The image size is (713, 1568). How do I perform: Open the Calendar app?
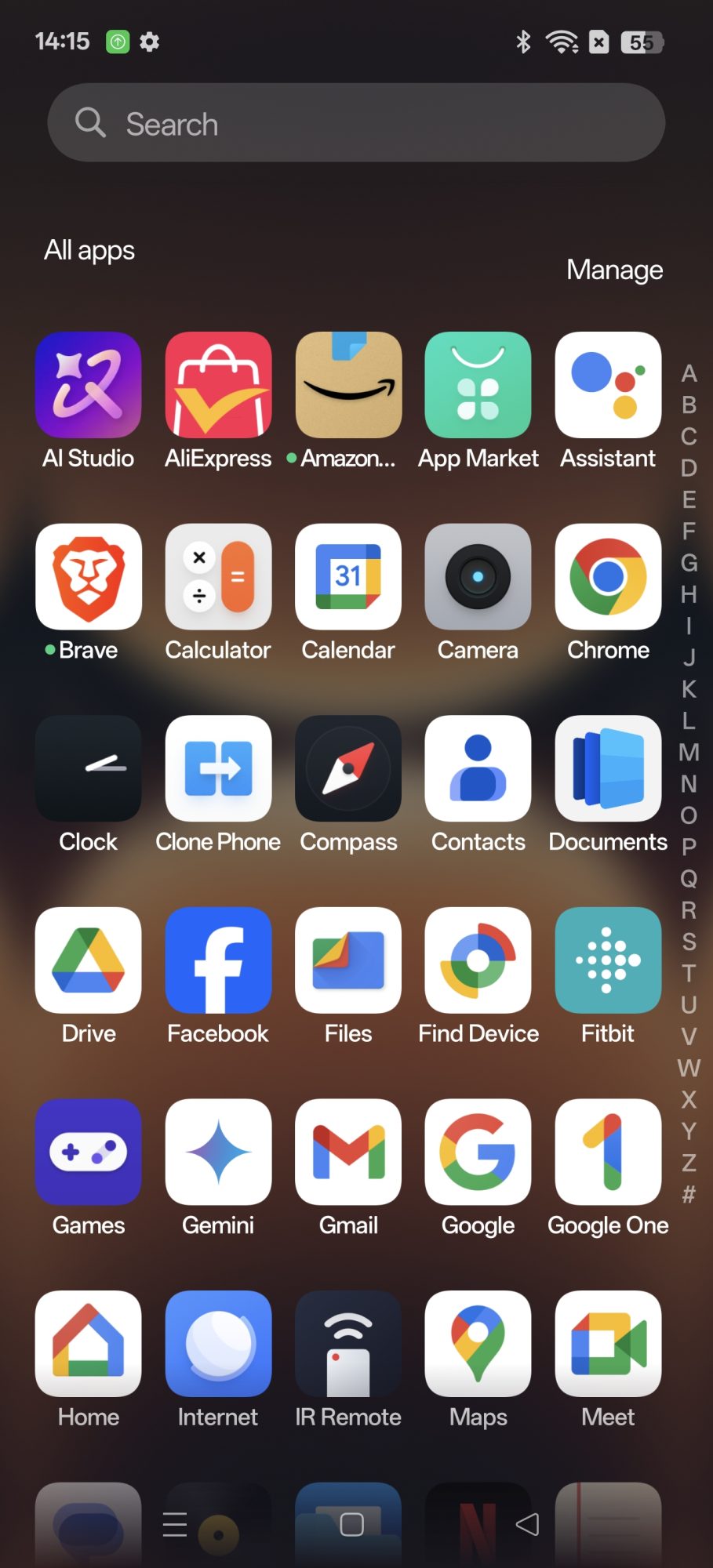click(348, 577)
